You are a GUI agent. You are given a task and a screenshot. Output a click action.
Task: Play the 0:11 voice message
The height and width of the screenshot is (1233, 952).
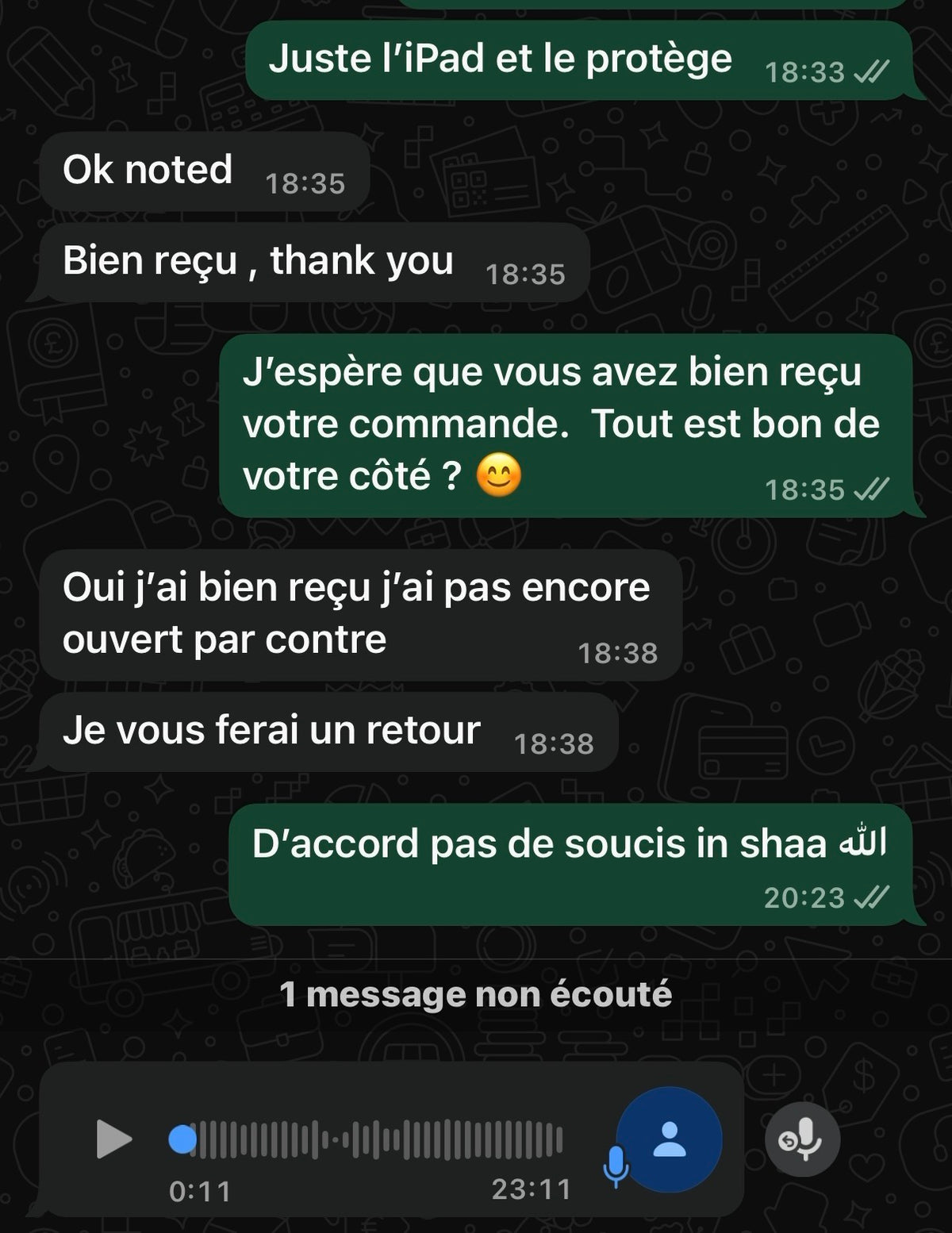pos(113,1139)
